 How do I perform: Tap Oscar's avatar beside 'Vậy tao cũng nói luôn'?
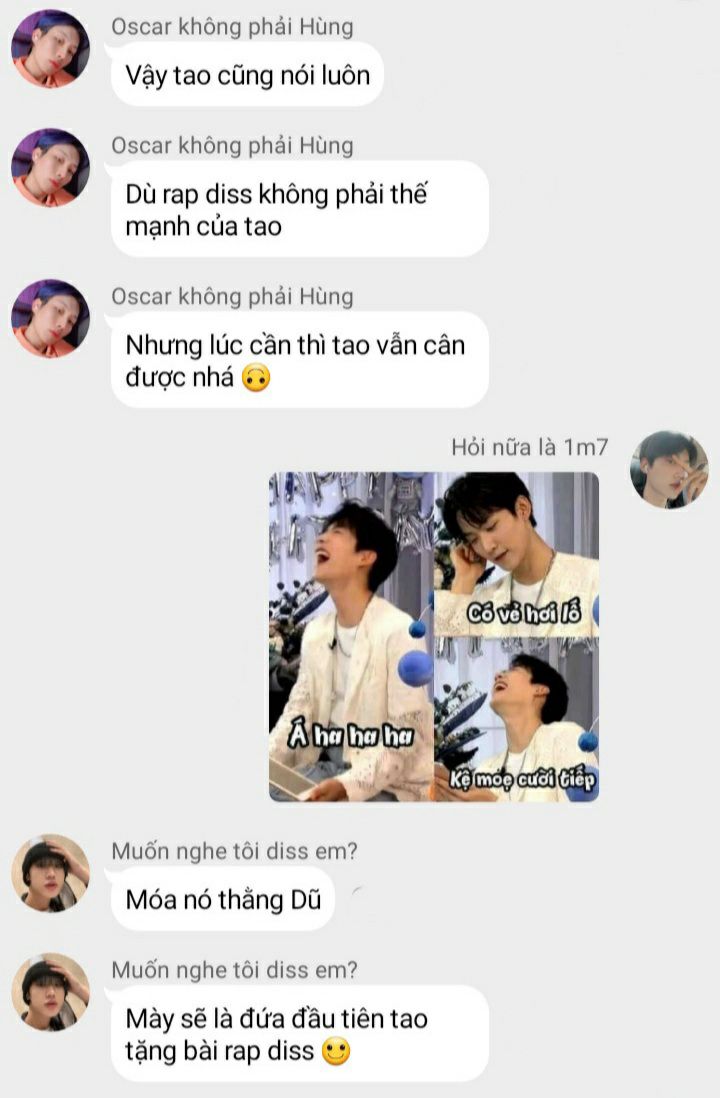coord(50,49)
